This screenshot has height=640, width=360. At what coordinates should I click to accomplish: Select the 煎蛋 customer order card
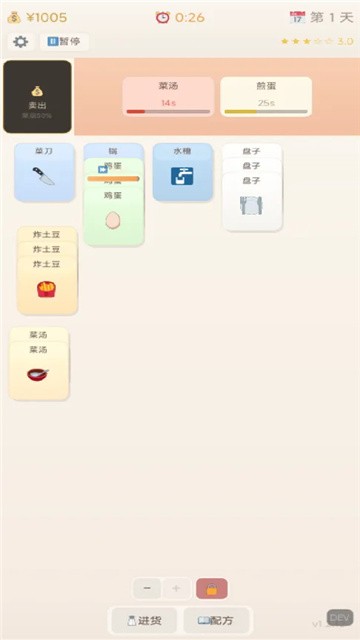(x=266, y=96)
